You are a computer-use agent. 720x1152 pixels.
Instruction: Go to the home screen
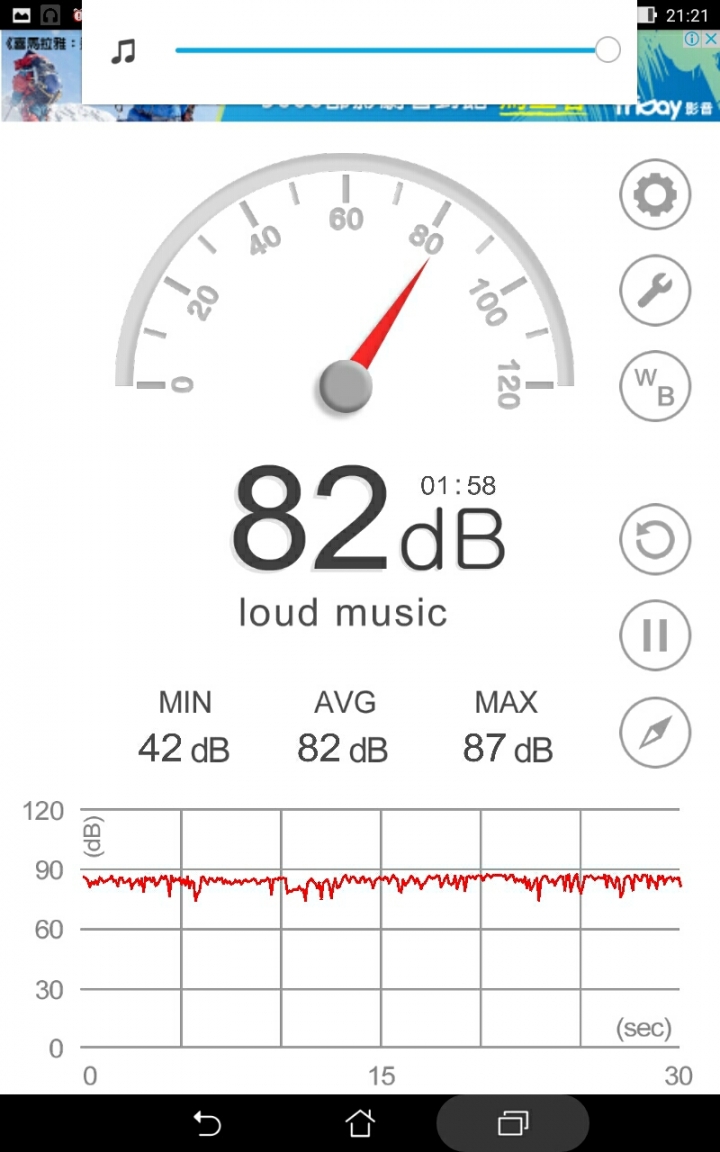pyautogui.click(x=360, y=1123)
